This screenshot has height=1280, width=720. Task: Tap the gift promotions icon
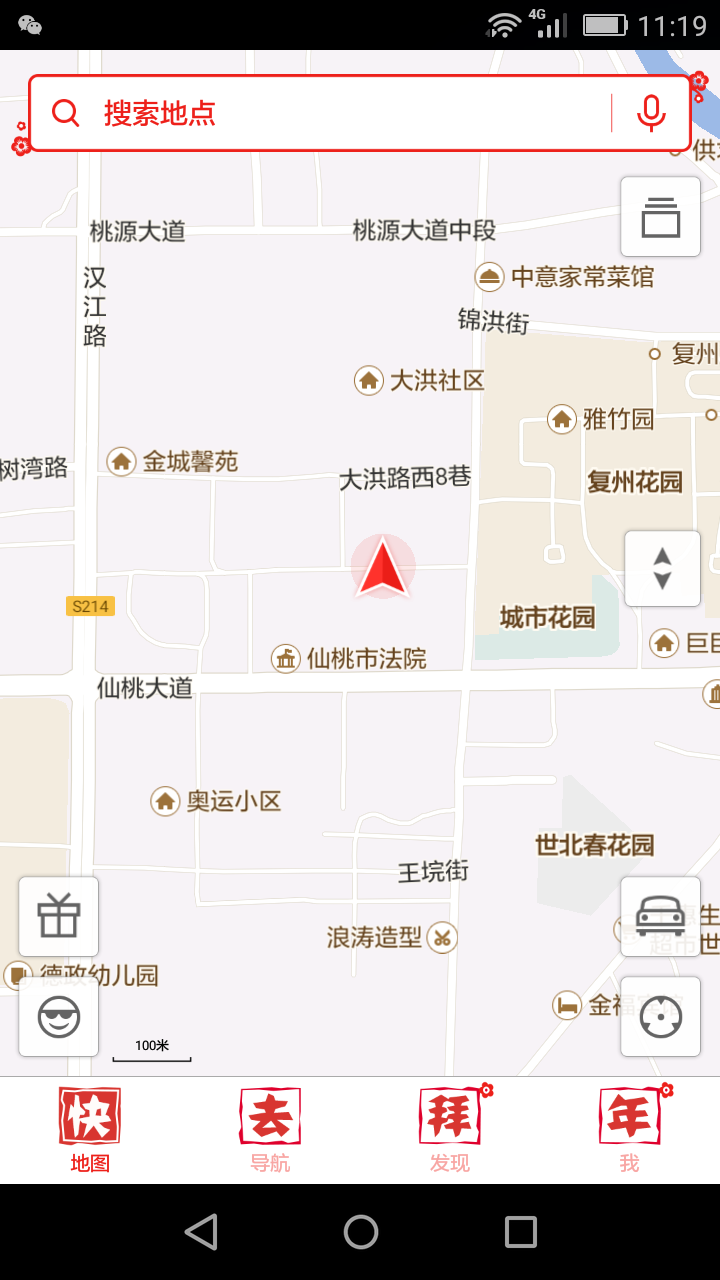57,916
